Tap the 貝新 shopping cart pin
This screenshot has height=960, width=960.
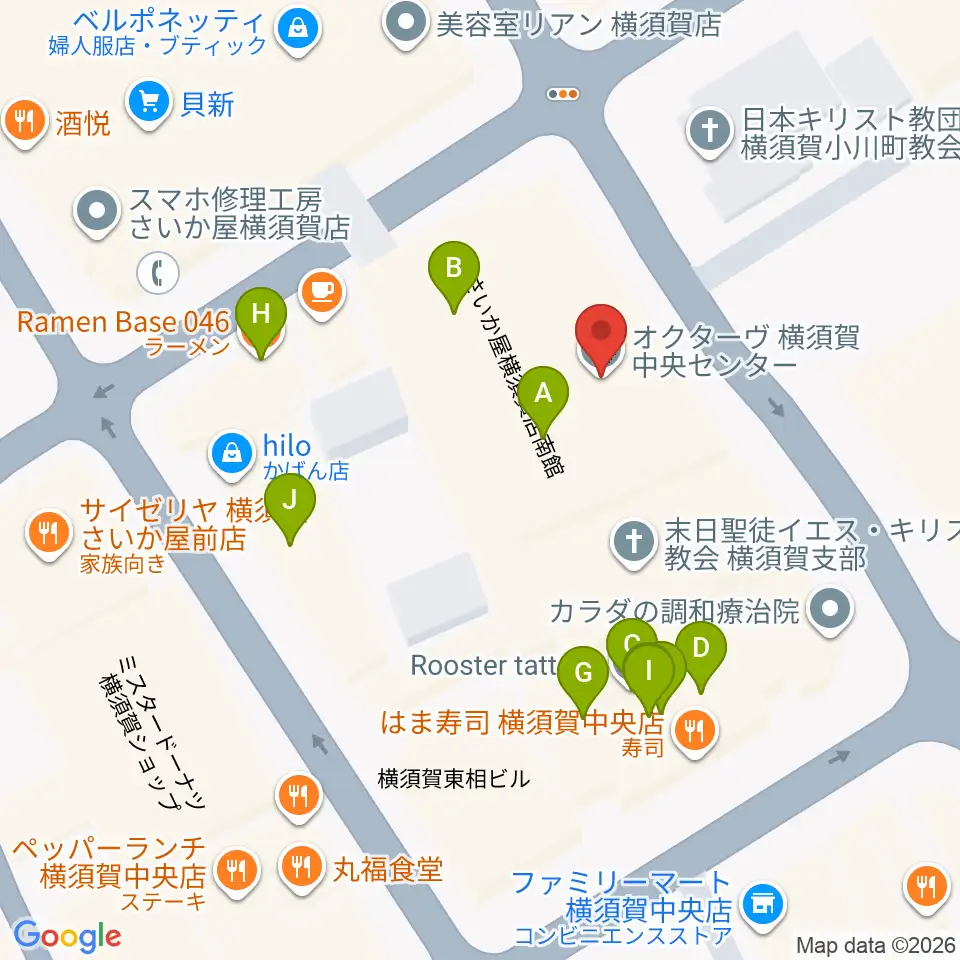click(148, 104)
